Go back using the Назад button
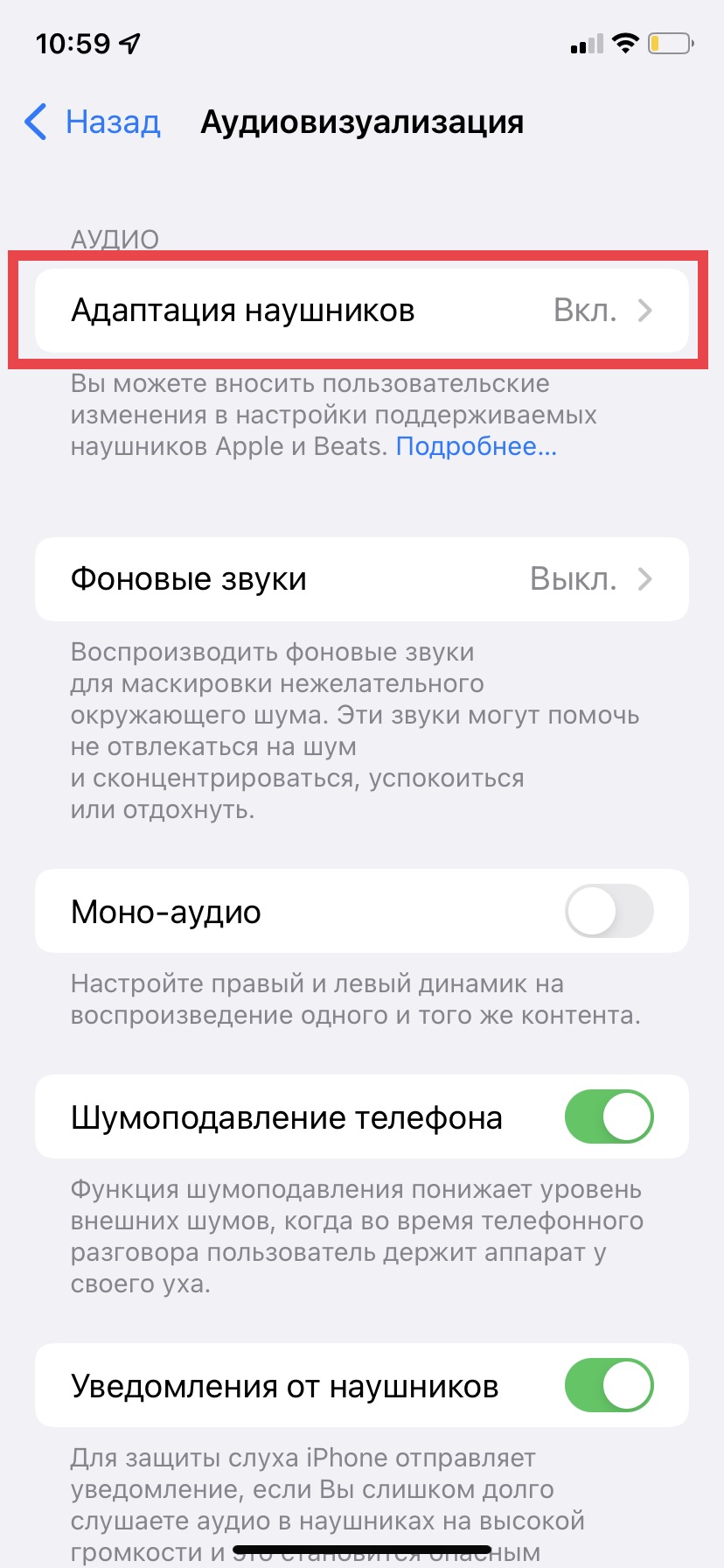This screenshot has height=1568, width=724. [94, 122]
